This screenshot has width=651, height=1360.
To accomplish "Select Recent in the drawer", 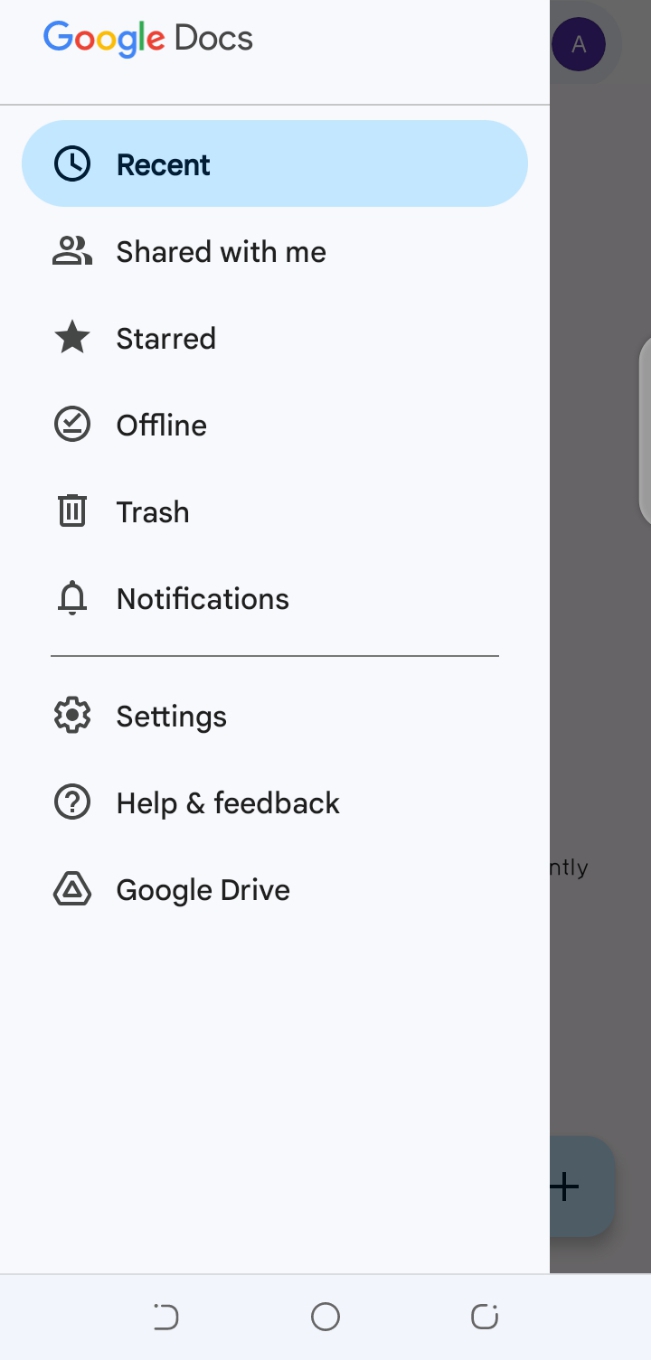I will (x=274, y=164).
